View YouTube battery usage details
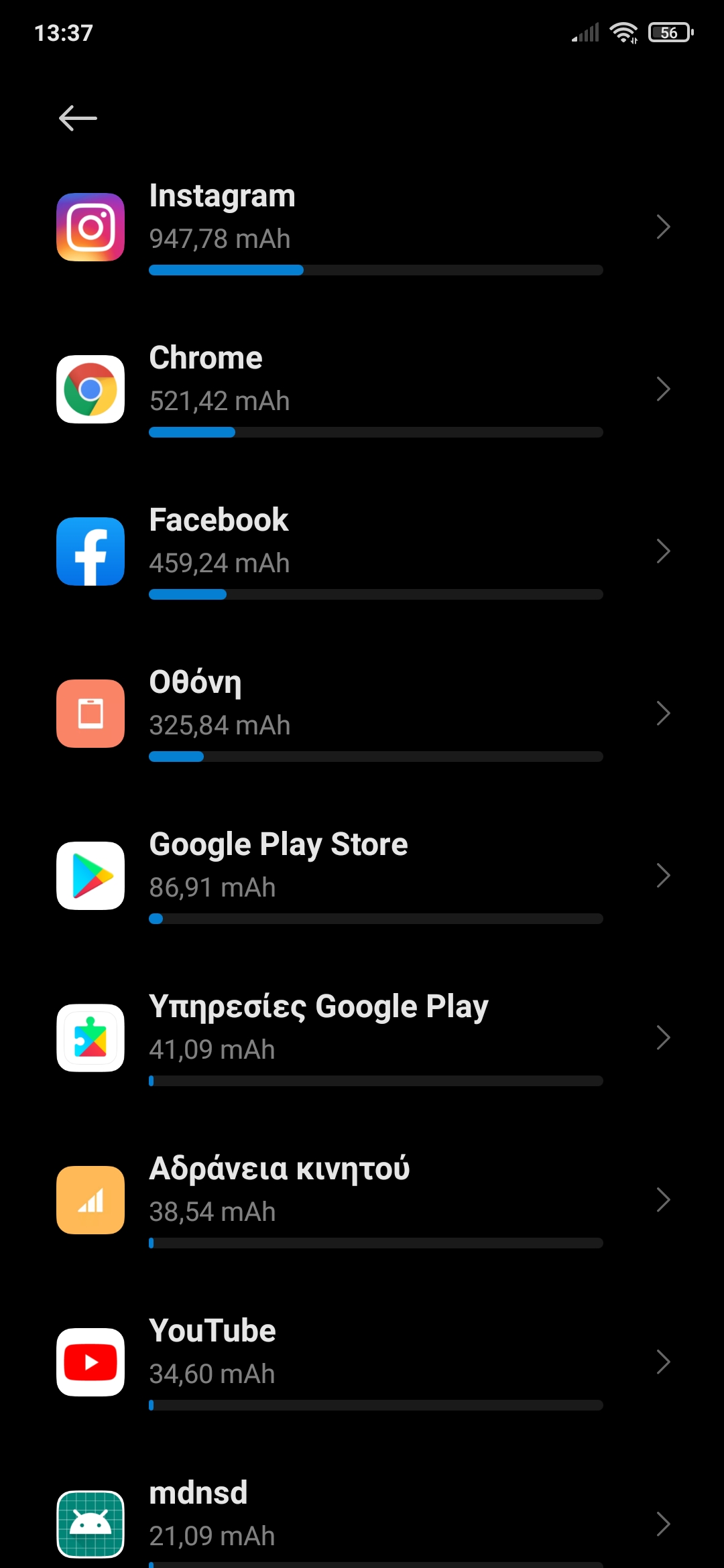This screenshot has width=724, height=1568. (362, 1362)
